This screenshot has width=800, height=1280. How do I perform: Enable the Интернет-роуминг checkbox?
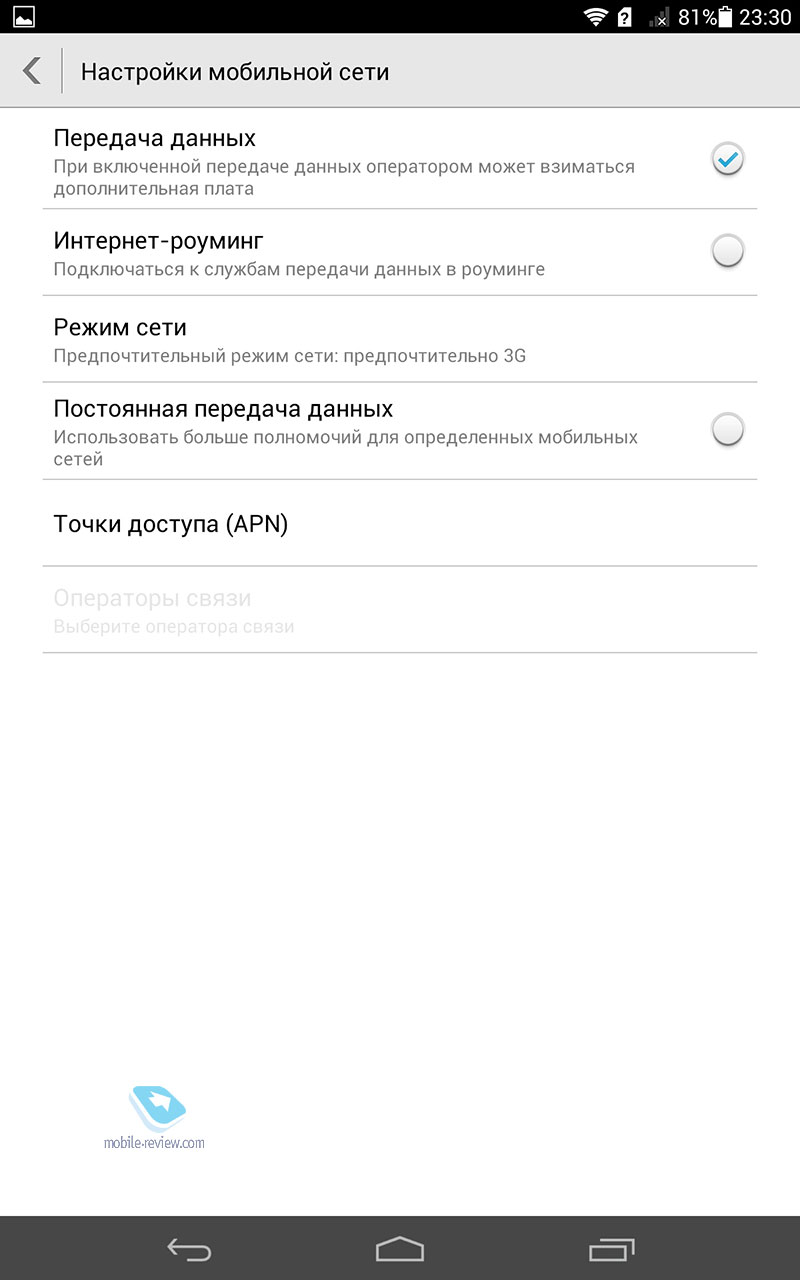(x=727, y=251)
